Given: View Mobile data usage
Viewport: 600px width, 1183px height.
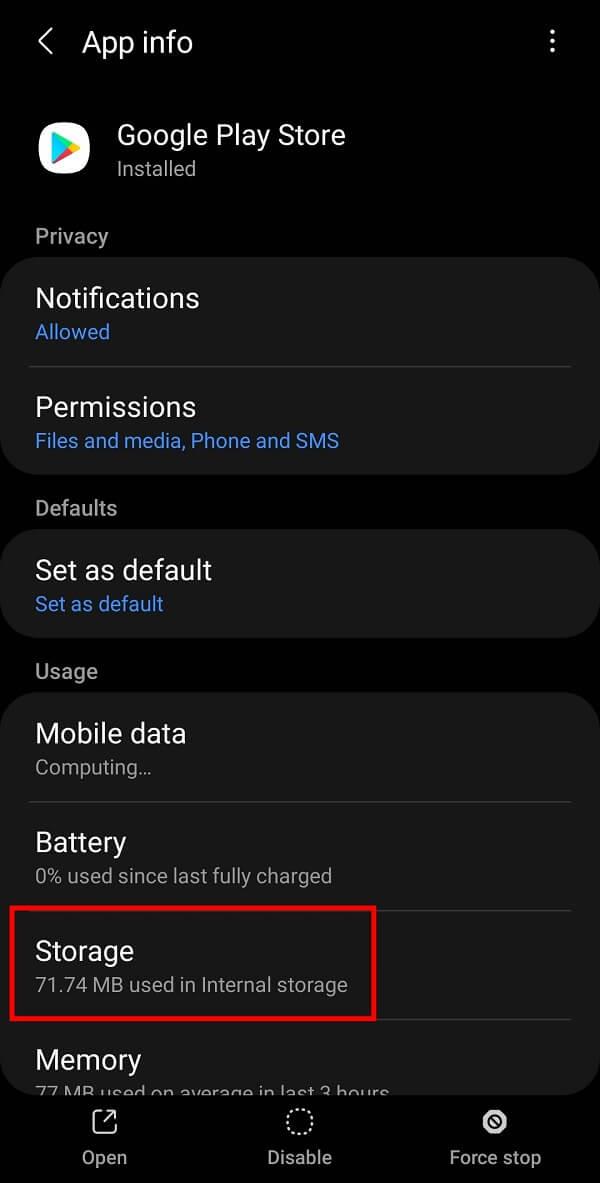Looking at the screenshot, I should (300, 748).
